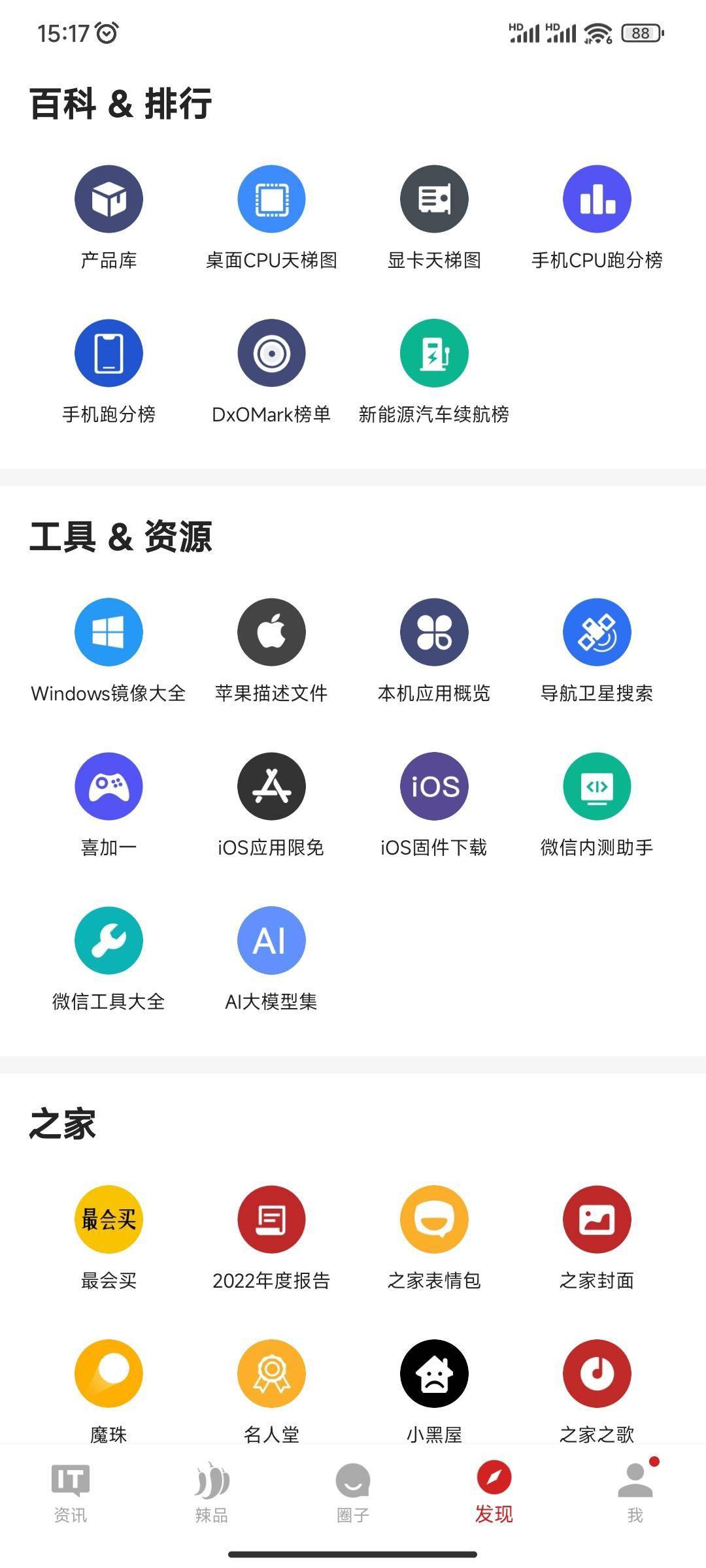Image resolution: width=706 pixels, height=1568 pixels.
Task: Open 苹果描述文件 tool
Action: pyautogui.click(x=271, y=632)
